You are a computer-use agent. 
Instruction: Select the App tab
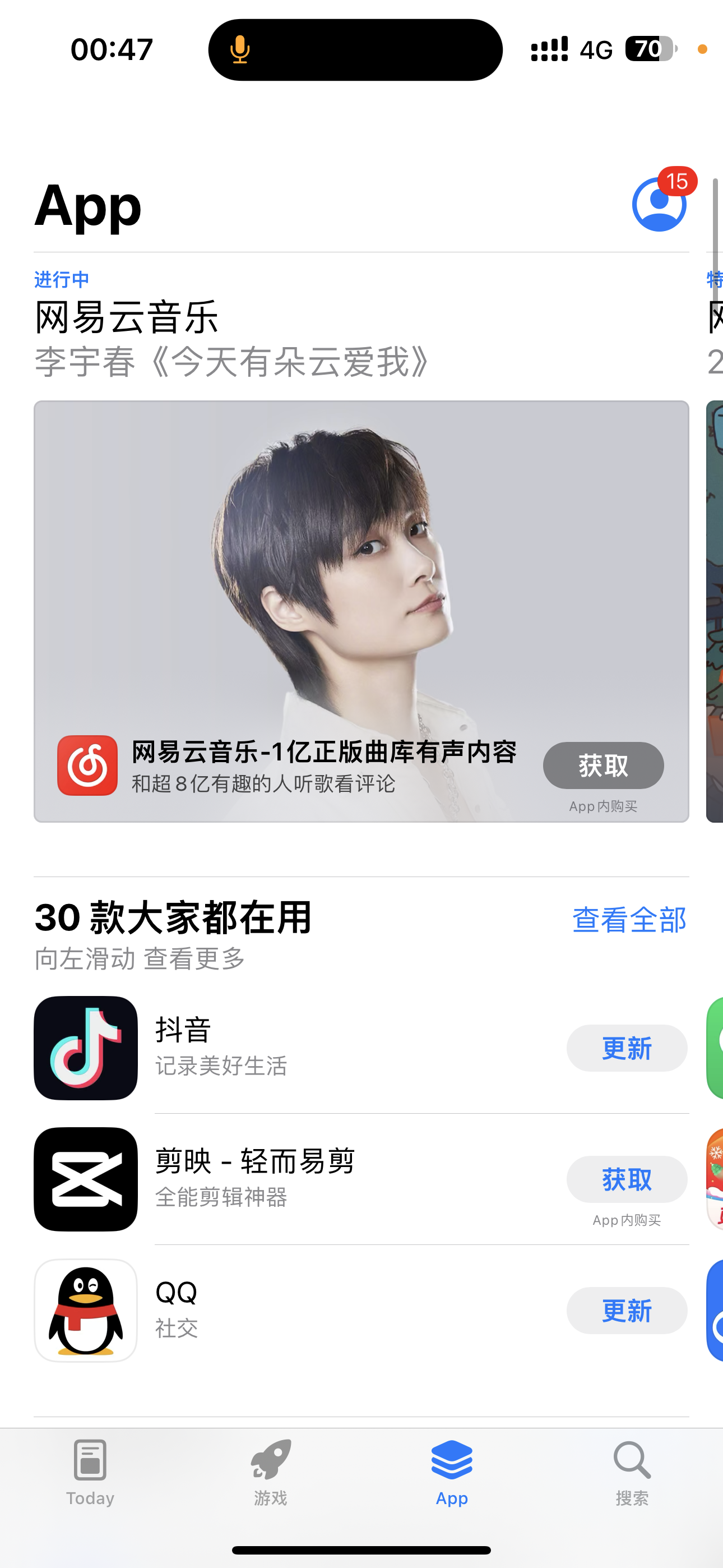click(452, 1470)
